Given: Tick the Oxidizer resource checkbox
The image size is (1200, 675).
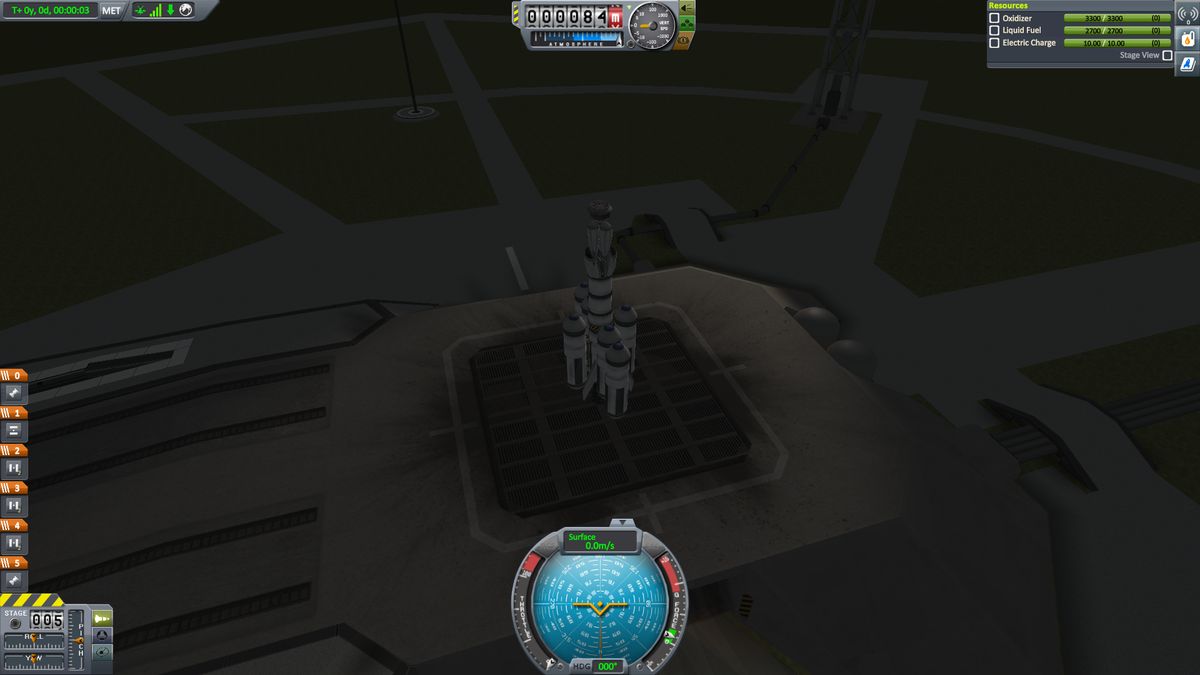Looking at the screenshot, I should (994, 18).
